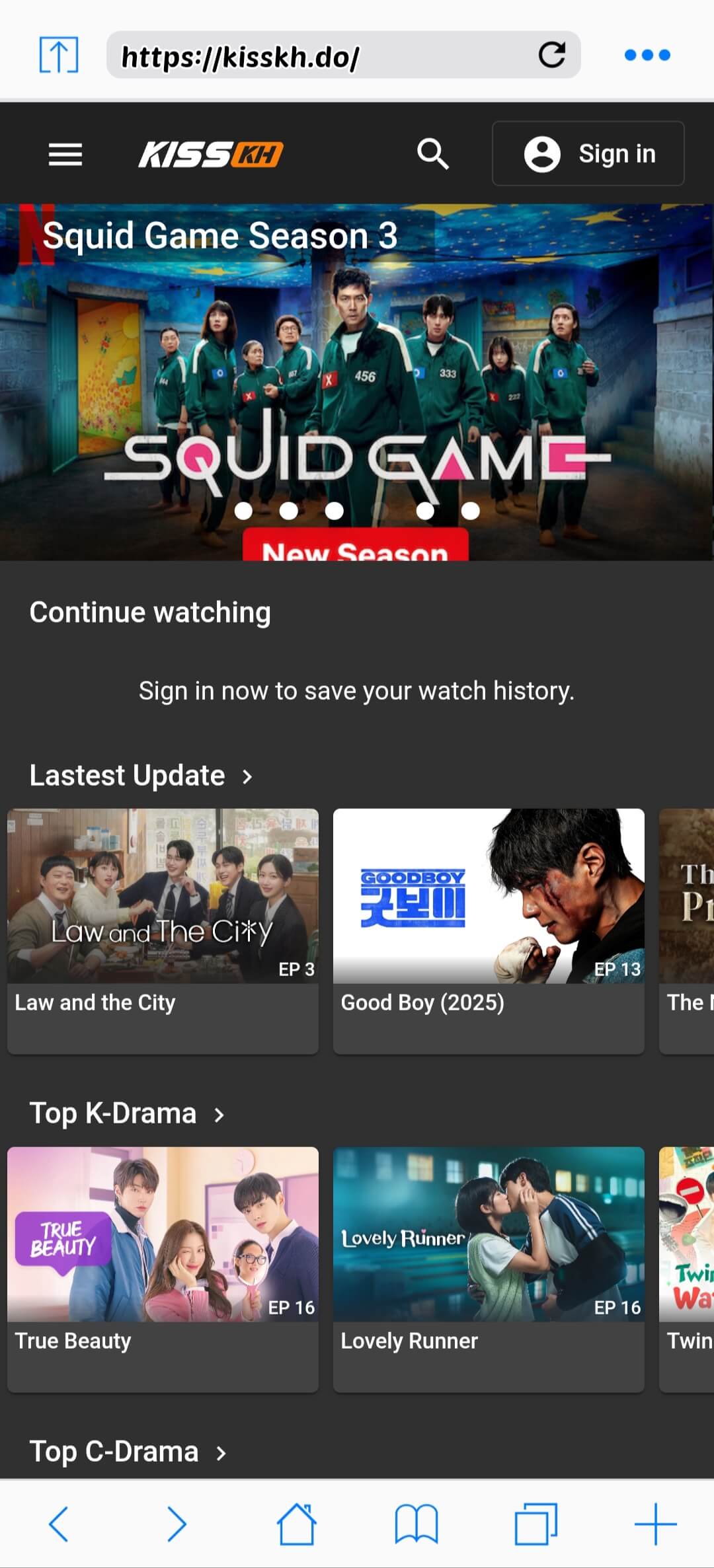The height and width of the screenshot is (1568, 714).
Task: Open the Squid Game Season 3 banner
Action: (x=357, y=370)
